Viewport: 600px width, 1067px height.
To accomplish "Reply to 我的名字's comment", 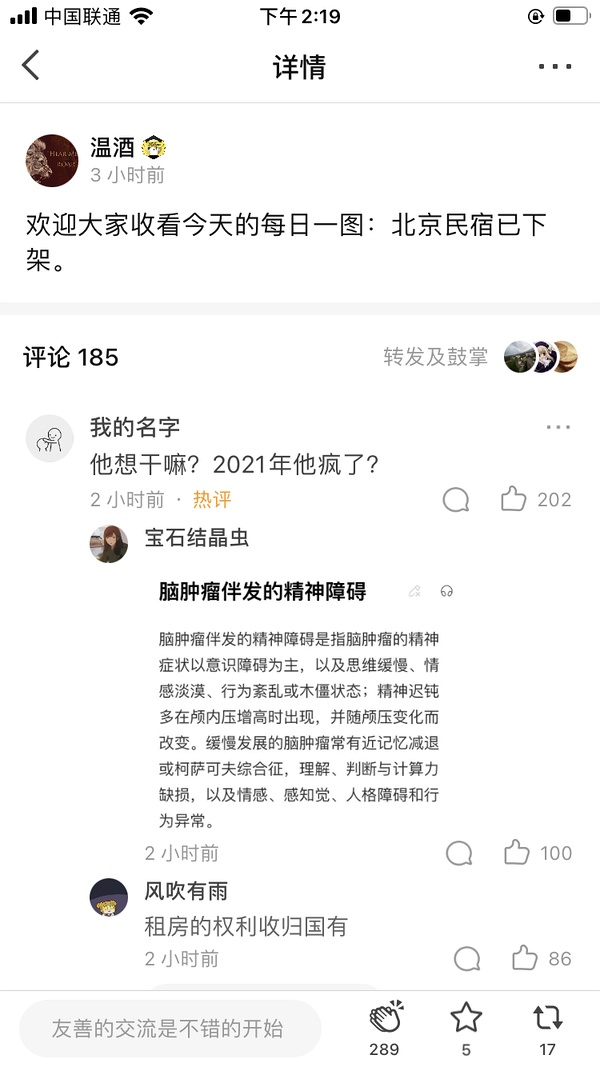I will tap(456, 500).
